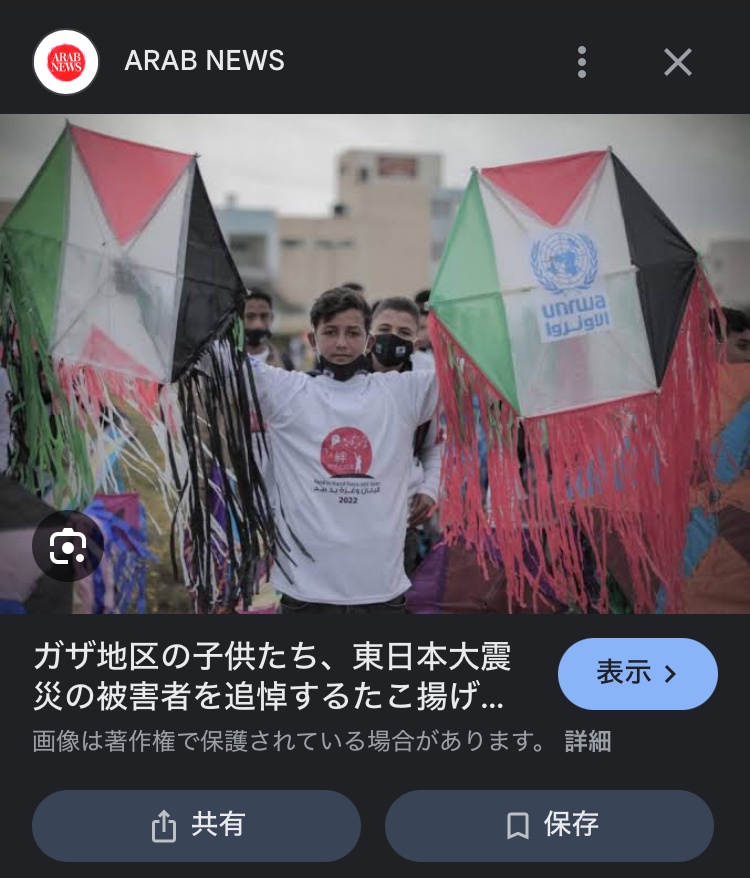Screen dimensions: 750x878
Task: Share this image with 共有
Action: click(196, 825)
